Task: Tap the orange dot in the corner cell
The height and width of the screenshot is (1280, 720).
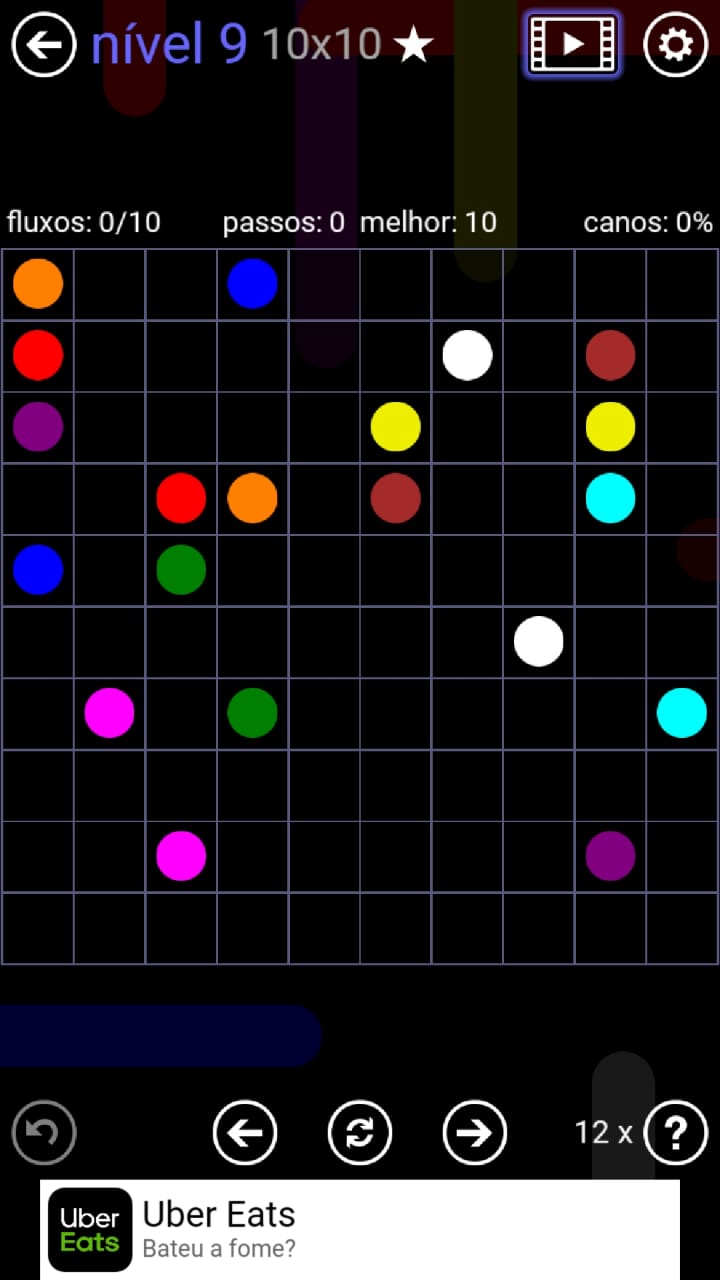Action: 38,284
